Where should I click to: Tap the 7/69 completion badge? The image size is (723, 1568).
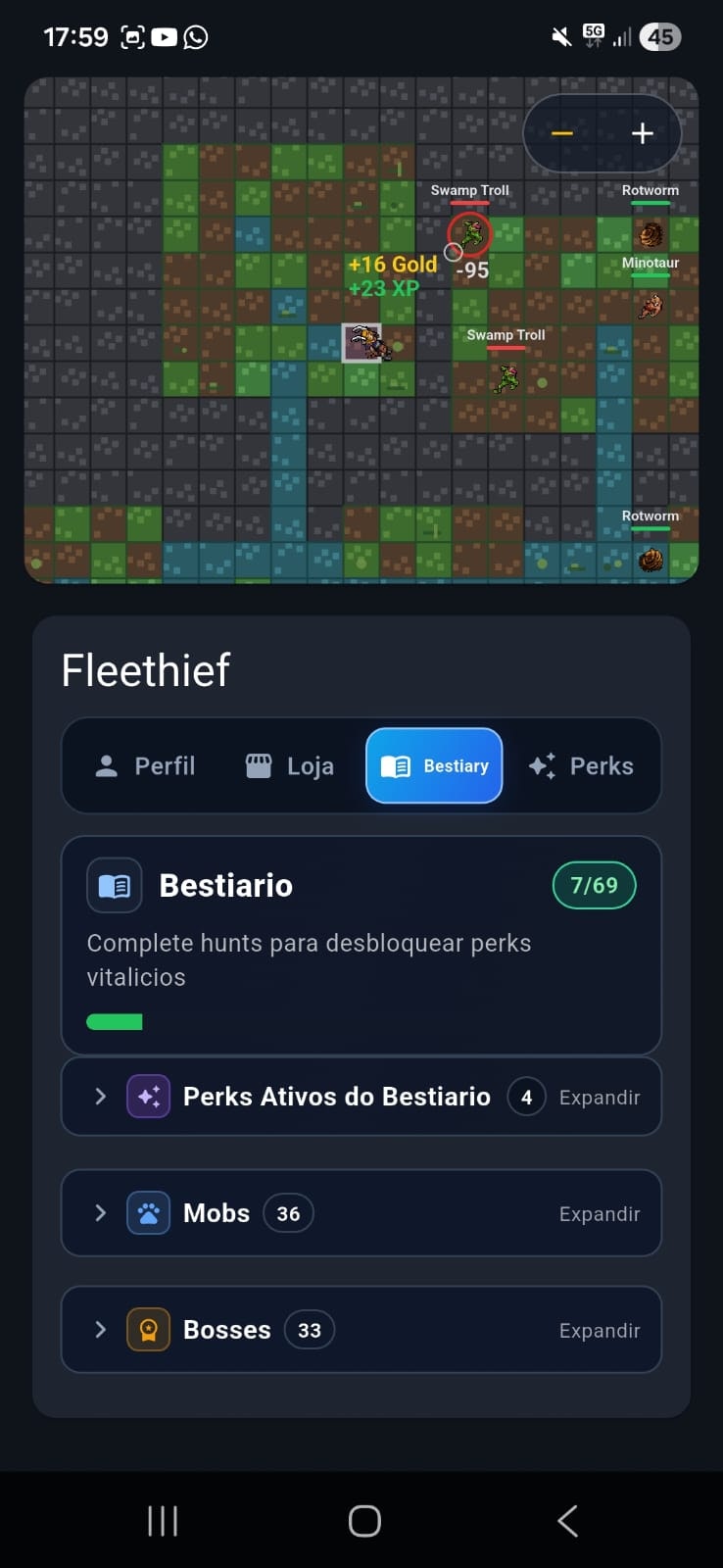pyautogui.click(x=594, y=885)
